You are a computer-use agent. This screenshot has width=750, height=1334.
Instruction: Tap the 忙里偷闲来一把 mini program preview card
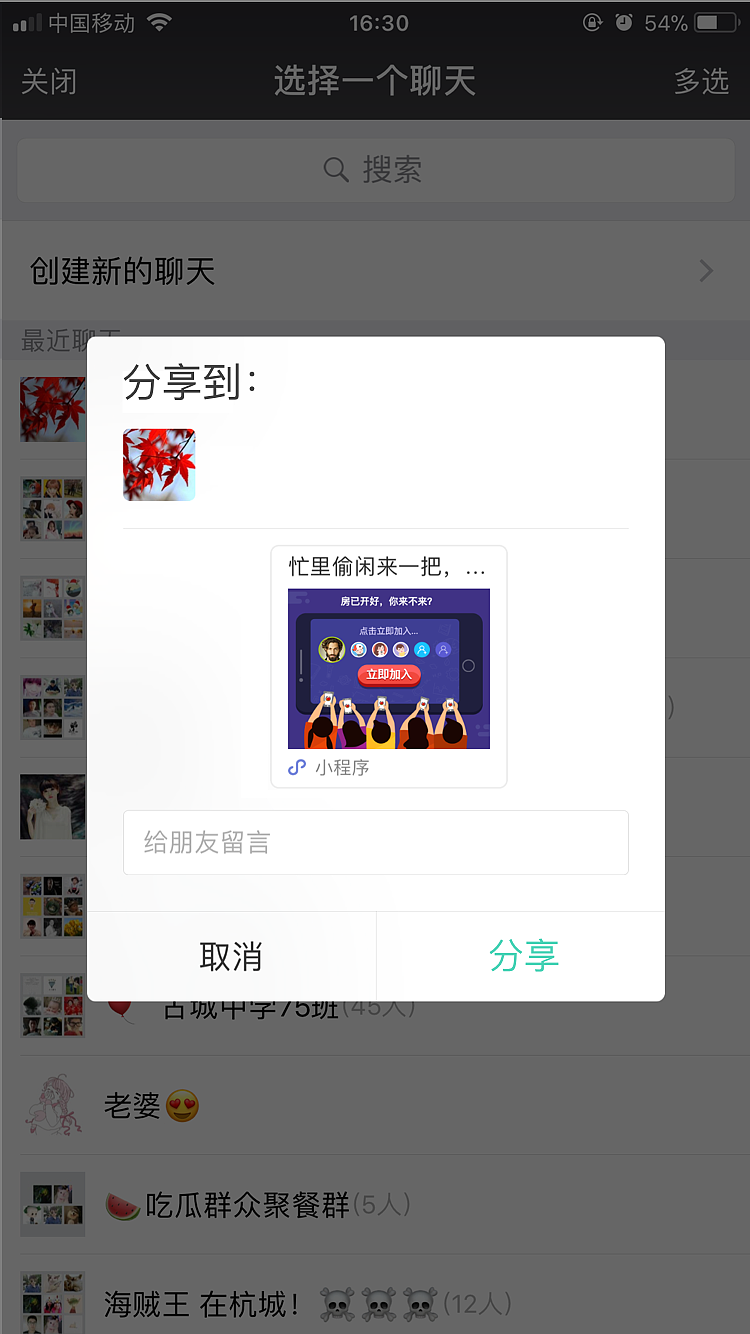[388, 665]
